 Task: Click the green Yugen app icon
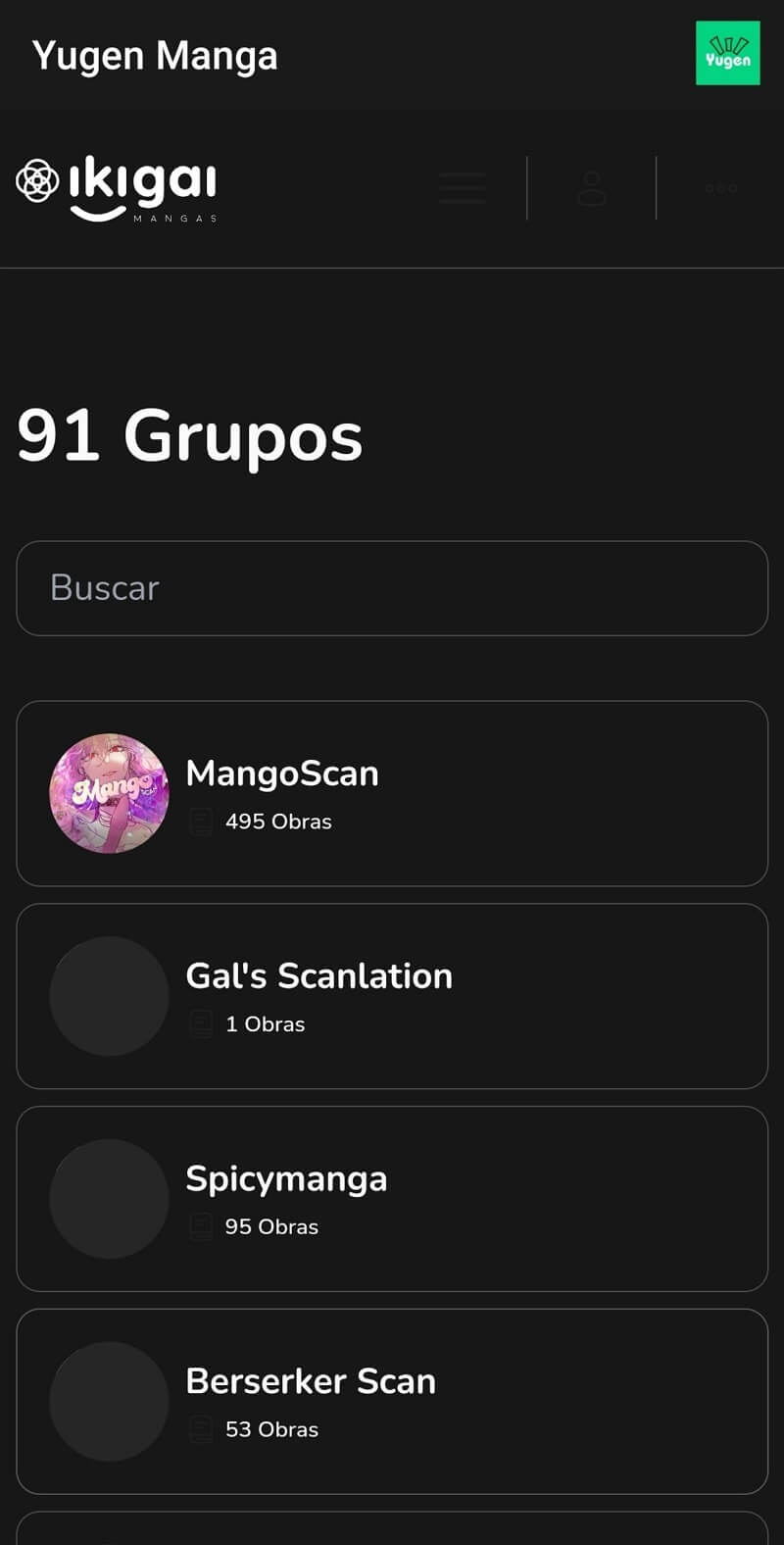point(727,54)
